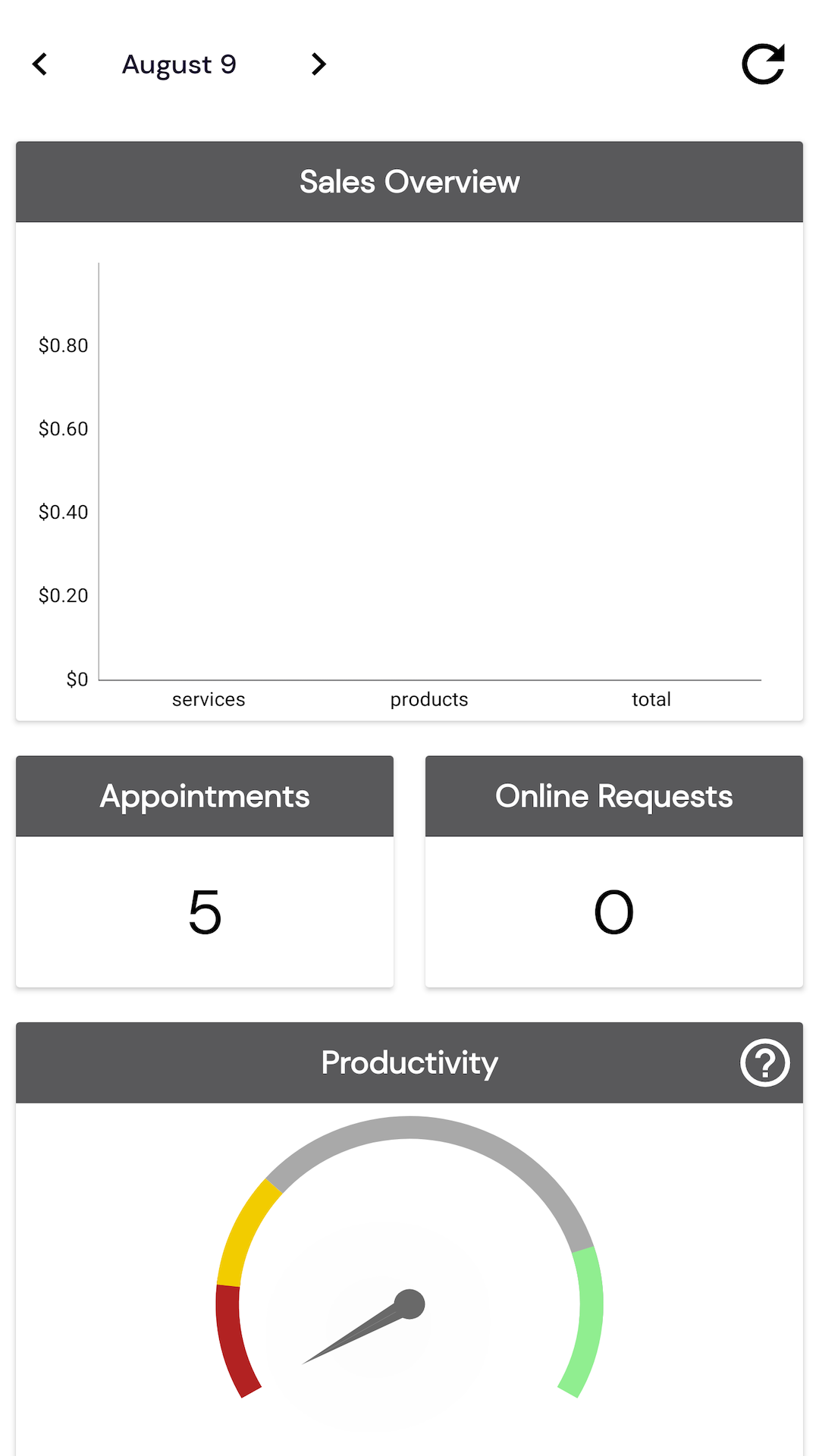Click the question mark circle icon
This screenshot has width=819, height=1456.
765,1063
